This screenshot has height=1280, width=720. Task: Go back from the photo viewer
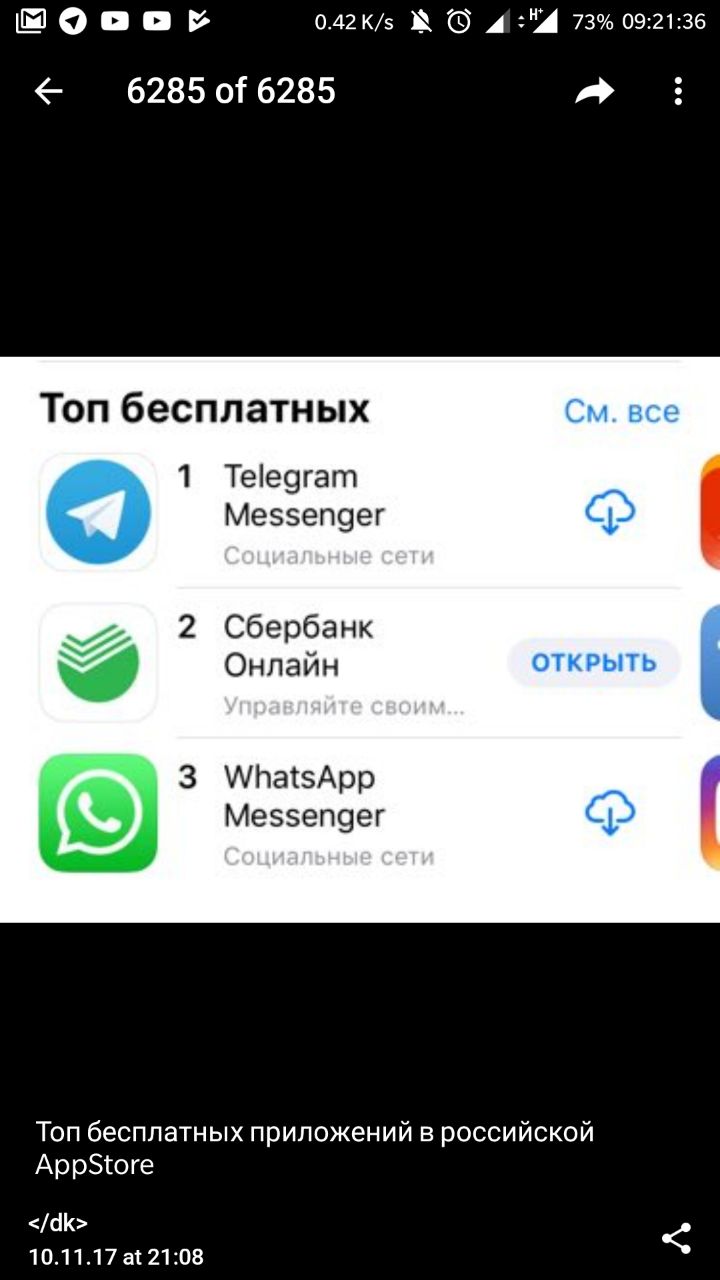coord(48,92)
